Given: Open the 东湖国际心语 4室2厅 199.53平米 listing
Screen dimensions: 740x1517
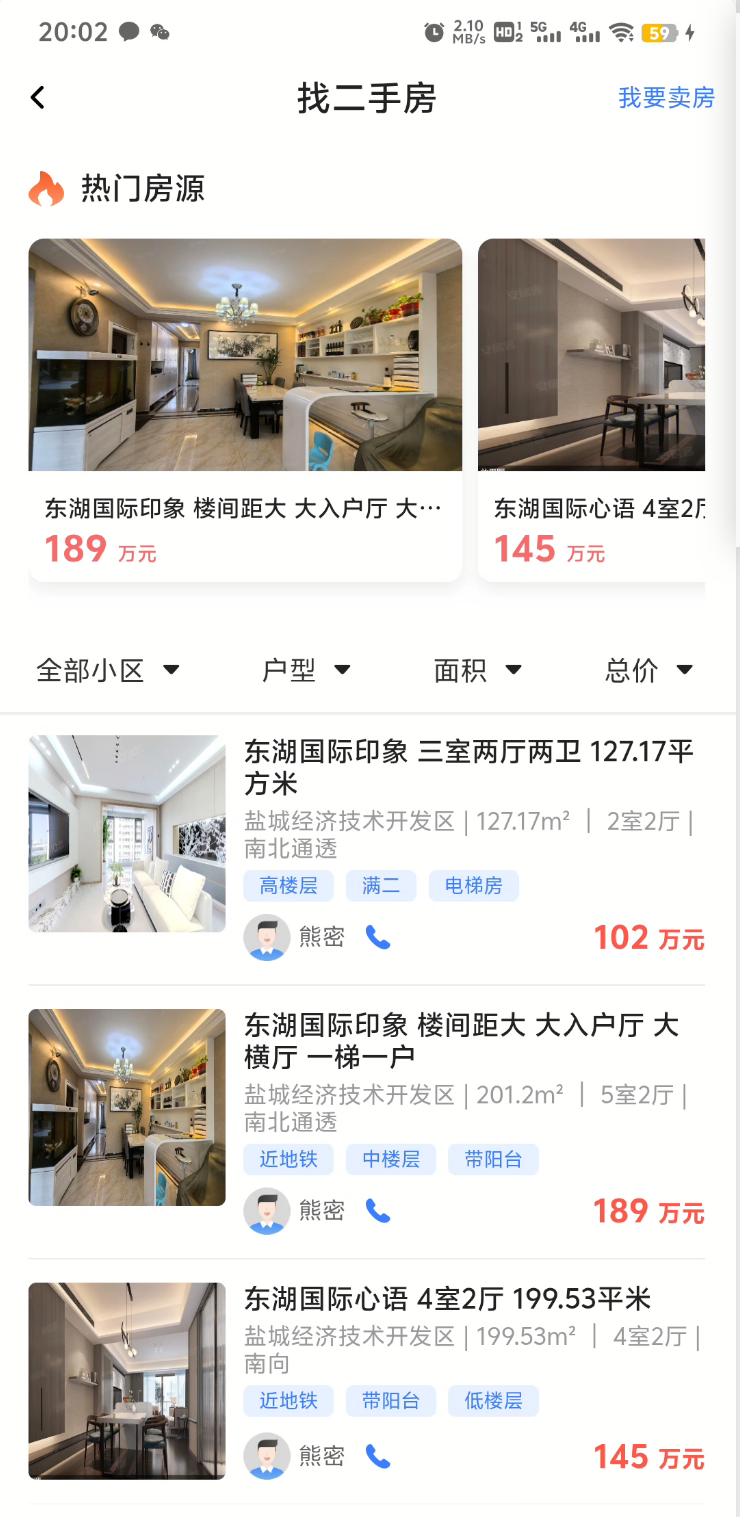Looking at the screenshot, I should coord(447,1299).
